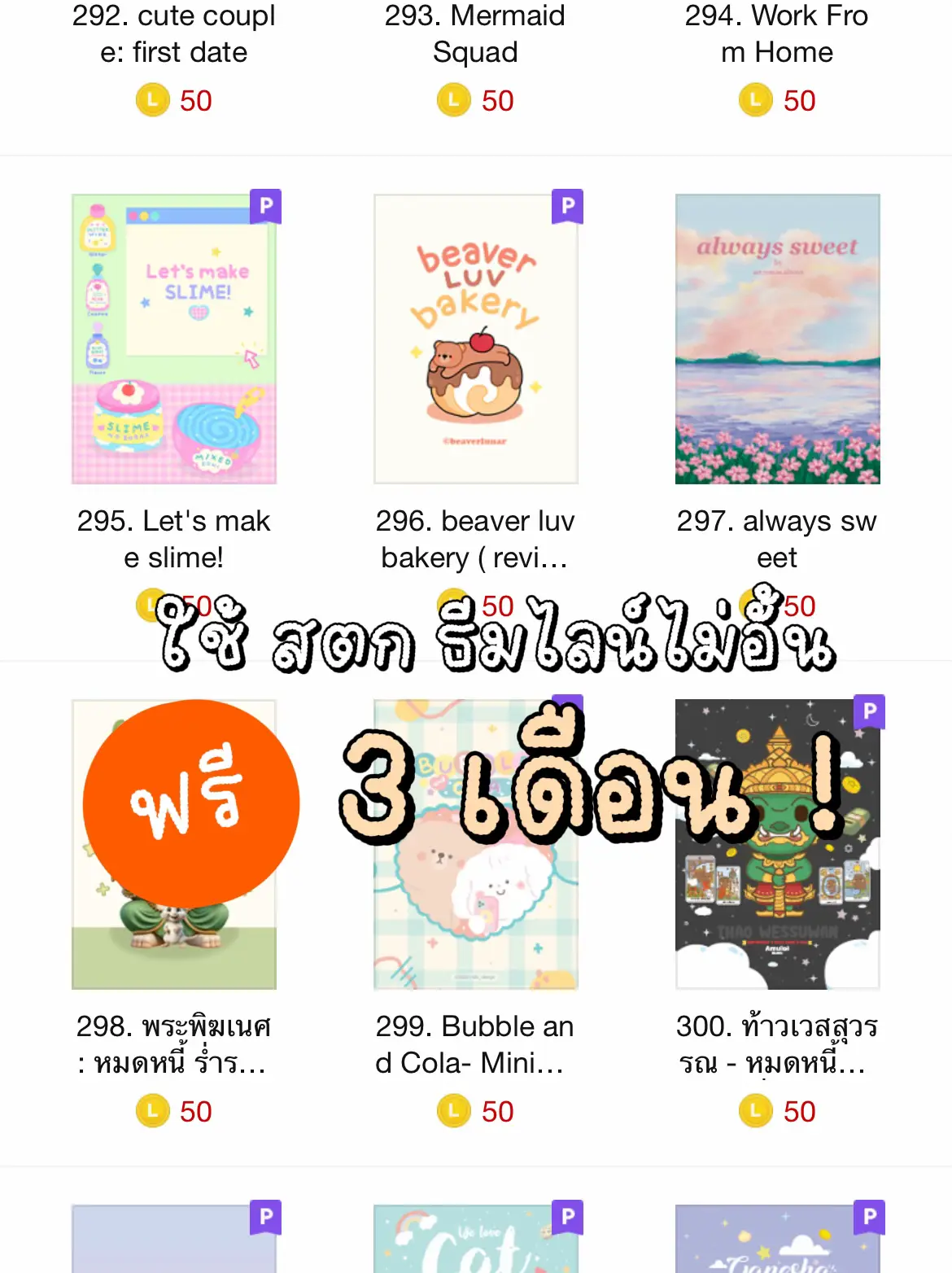Open the always sweet theme preview

pos(777,338)
